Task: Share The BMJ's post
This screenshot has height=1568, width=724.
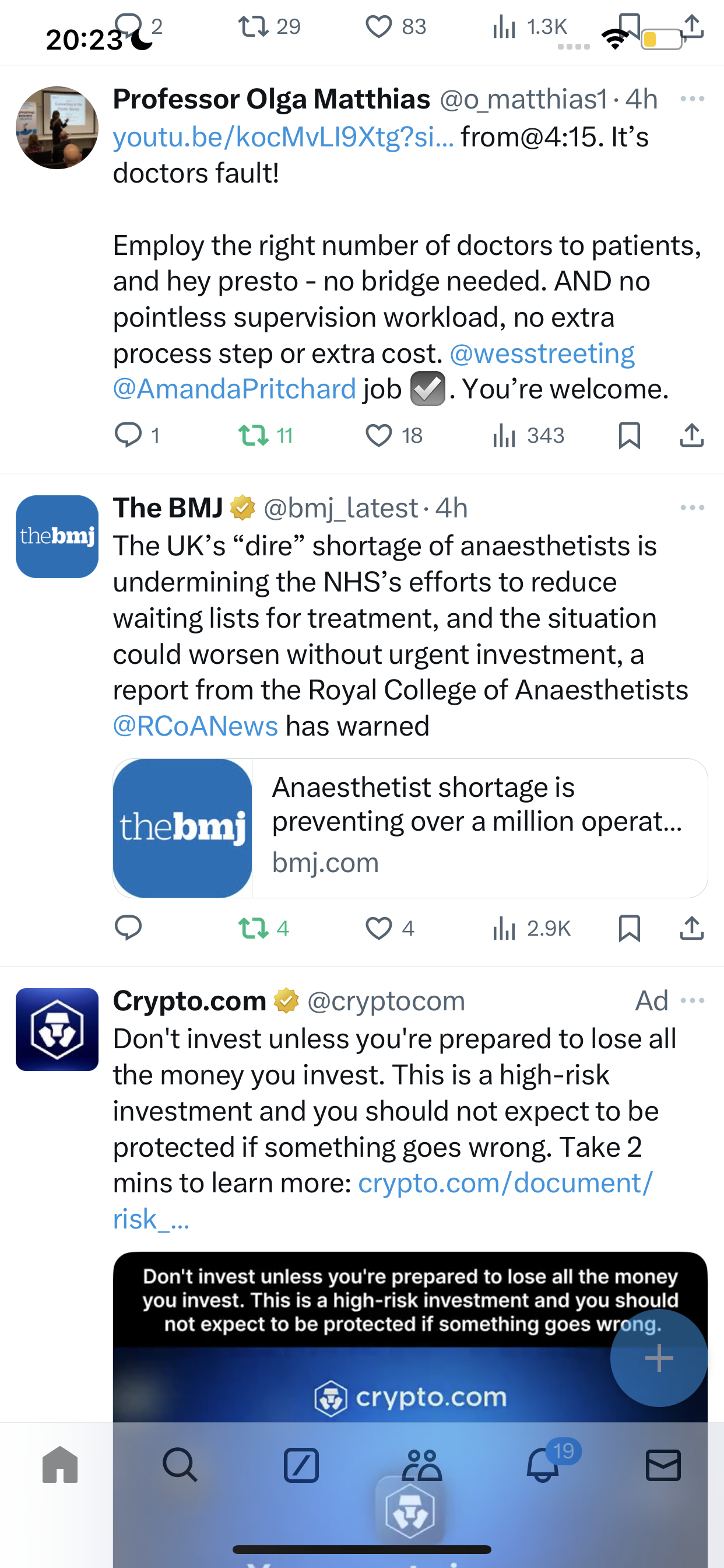Action: click(692, 928)
